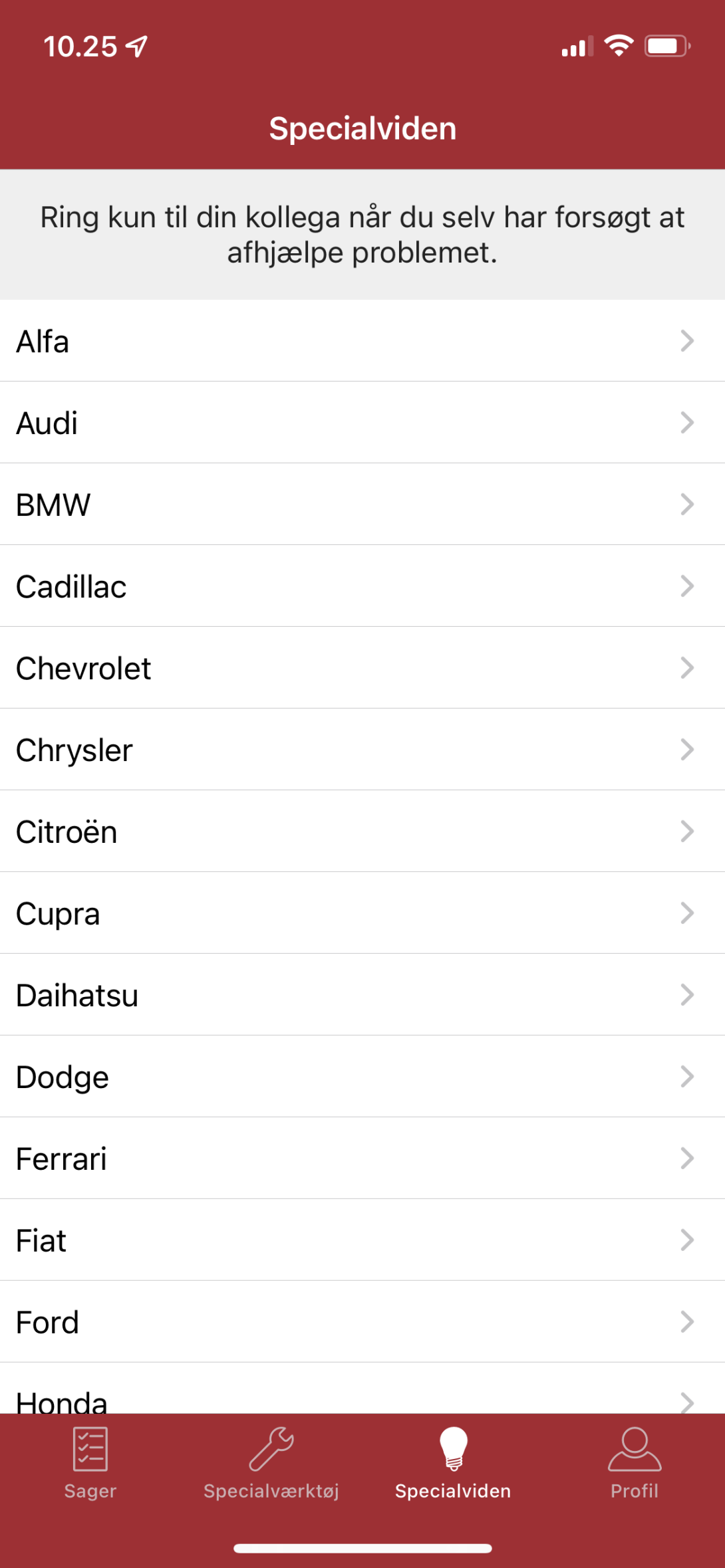Open the Alfa brand row

coord(362,341)
